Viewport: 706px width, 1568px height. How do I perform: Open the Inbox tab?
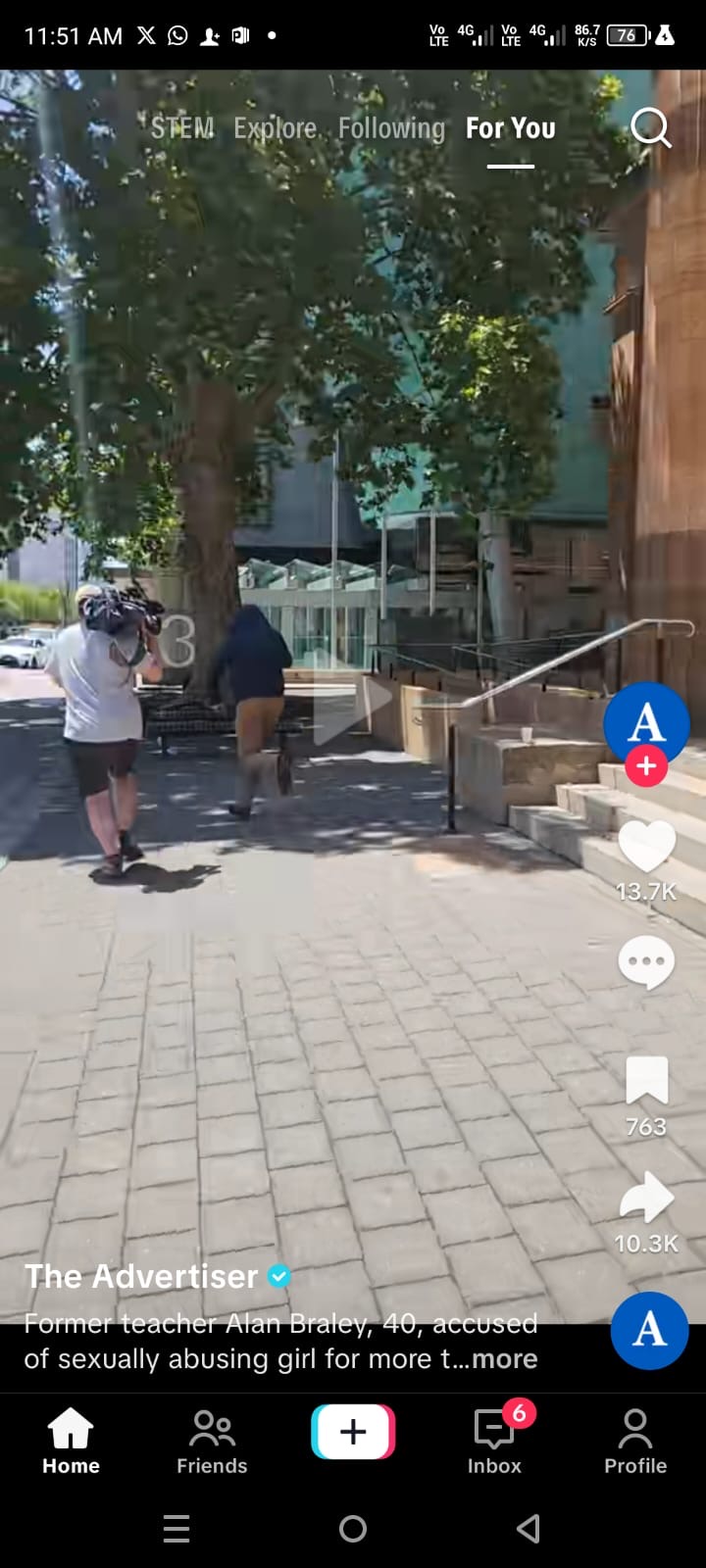(494, 1441)
